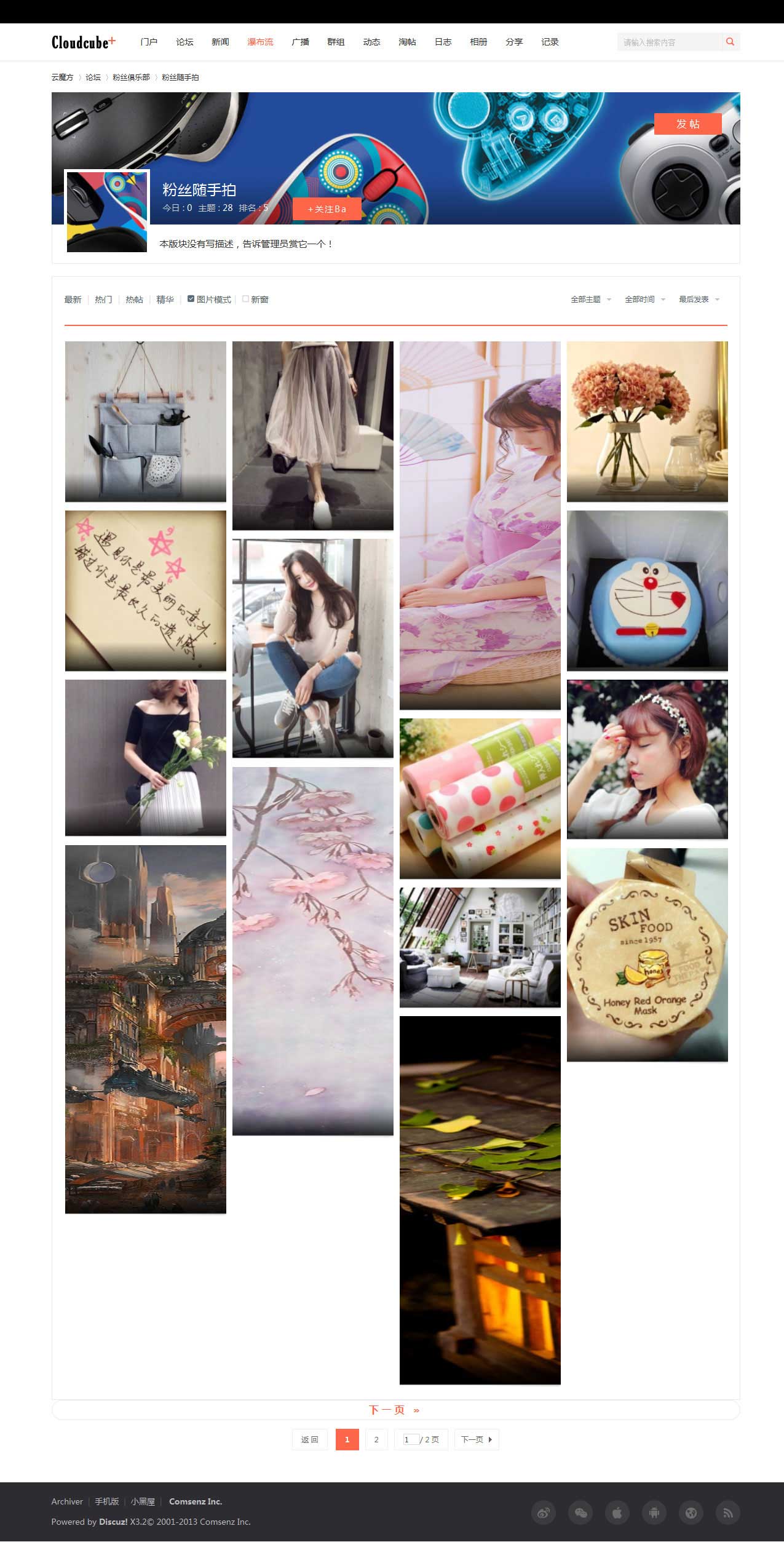Tap the search magnifier icon
Screen dimensions: 784x1542
pos(730,42)
